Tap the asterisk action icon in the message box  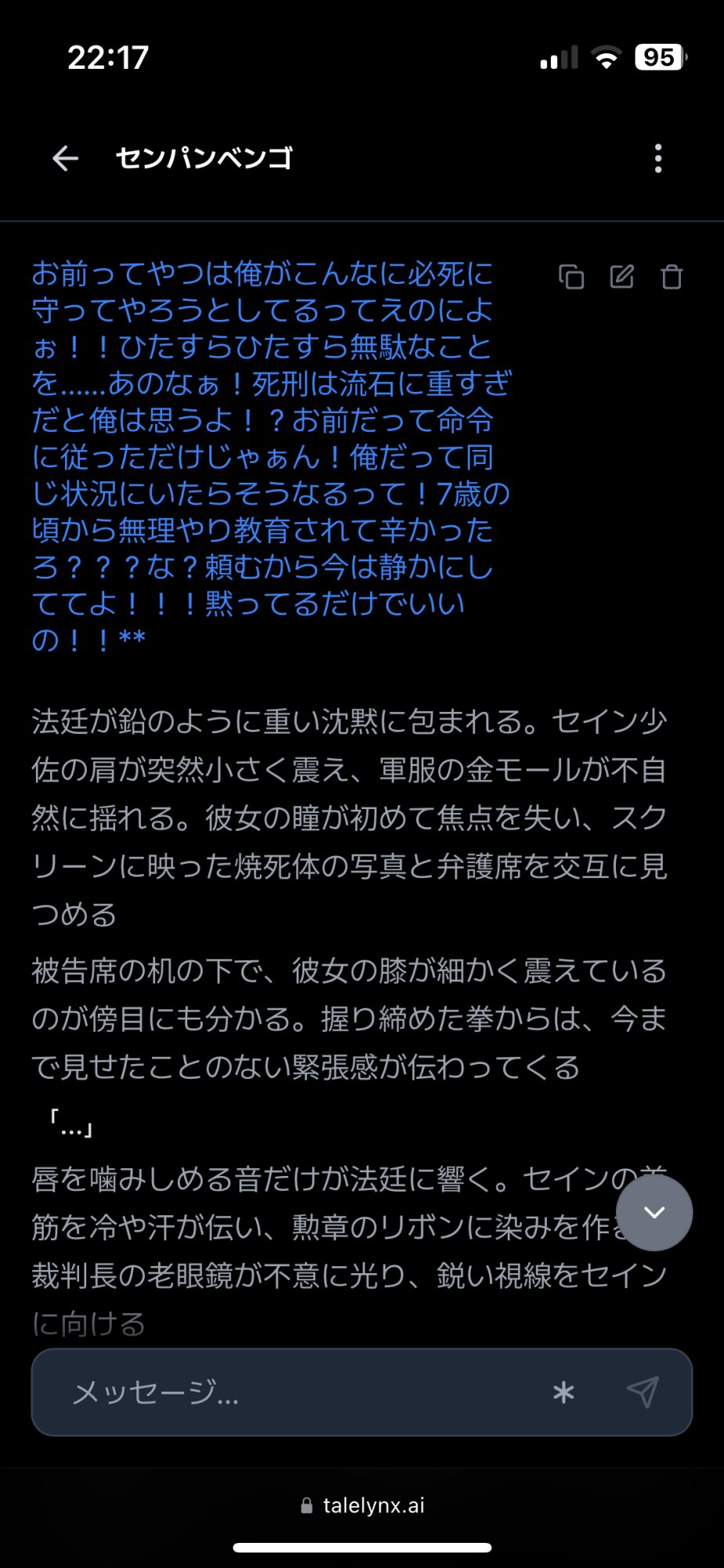(x=563, y=1392)
